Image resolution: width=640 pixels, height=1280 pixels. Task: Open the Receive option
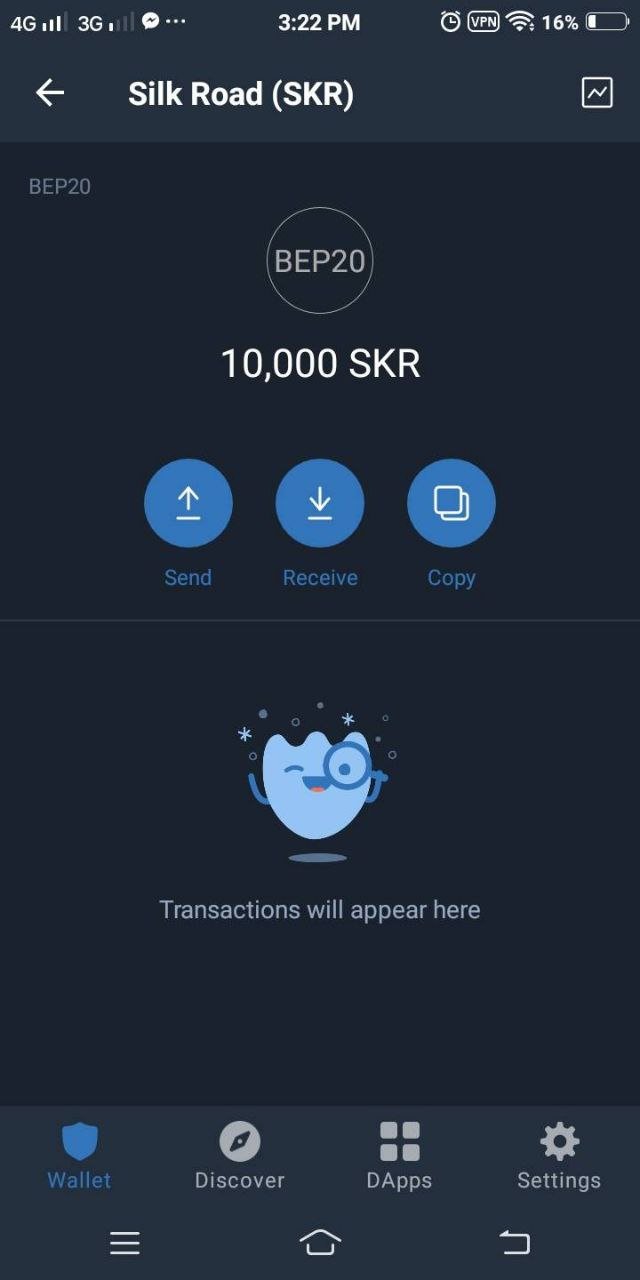click(320, 503)
